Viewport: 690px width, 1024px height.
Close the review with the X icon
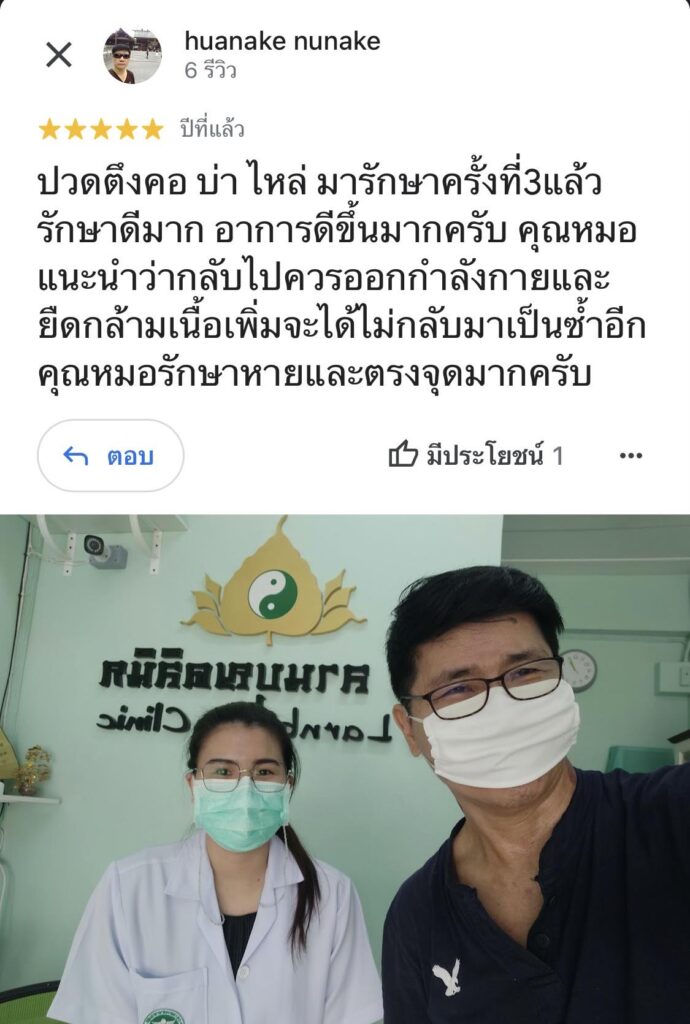[x=59, y=55]
